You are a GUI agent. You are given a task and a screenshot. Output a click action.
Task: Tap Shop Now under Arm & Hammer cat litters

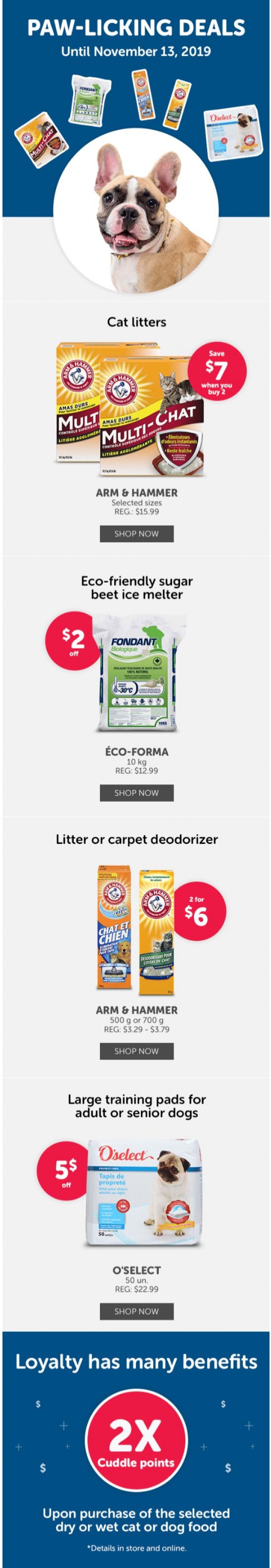[136, 534]
